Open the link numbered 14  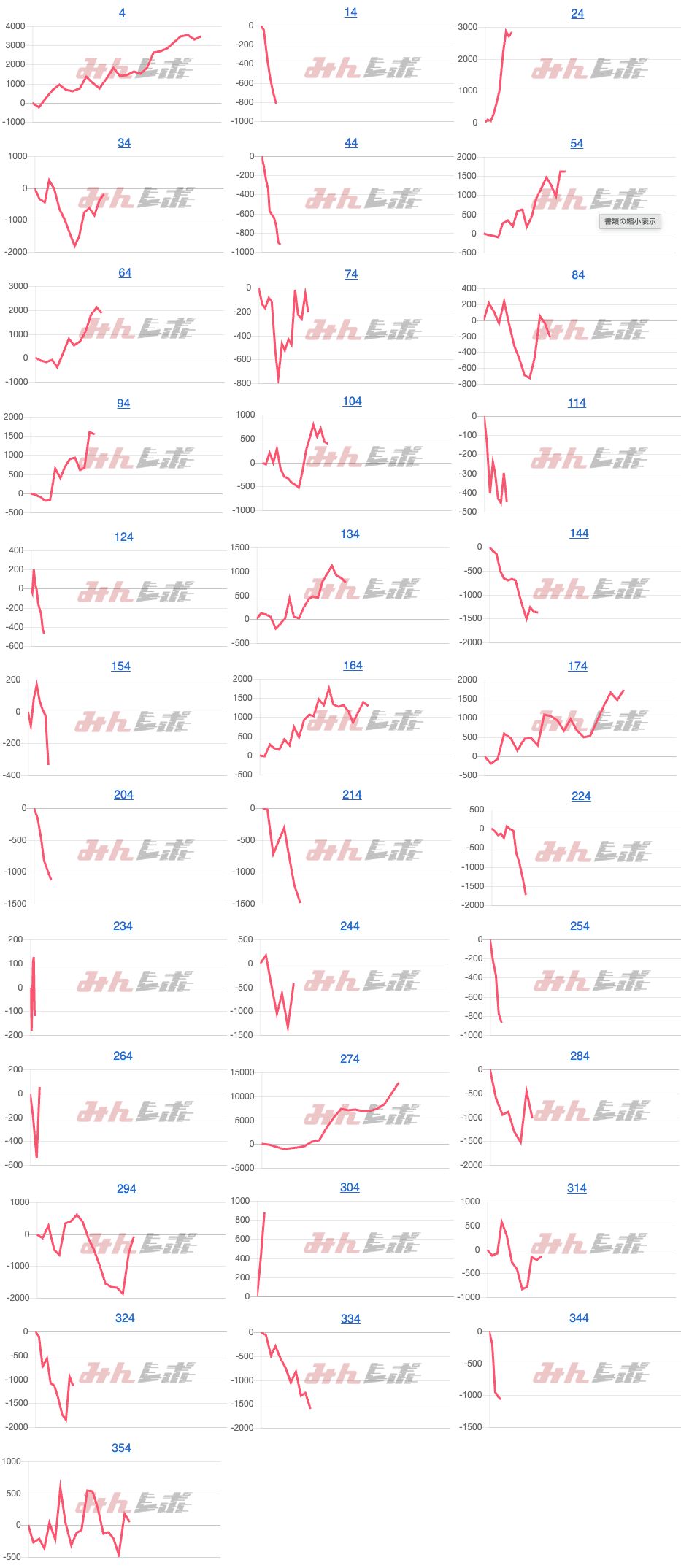pyautogui.click(x=350, y=12)
